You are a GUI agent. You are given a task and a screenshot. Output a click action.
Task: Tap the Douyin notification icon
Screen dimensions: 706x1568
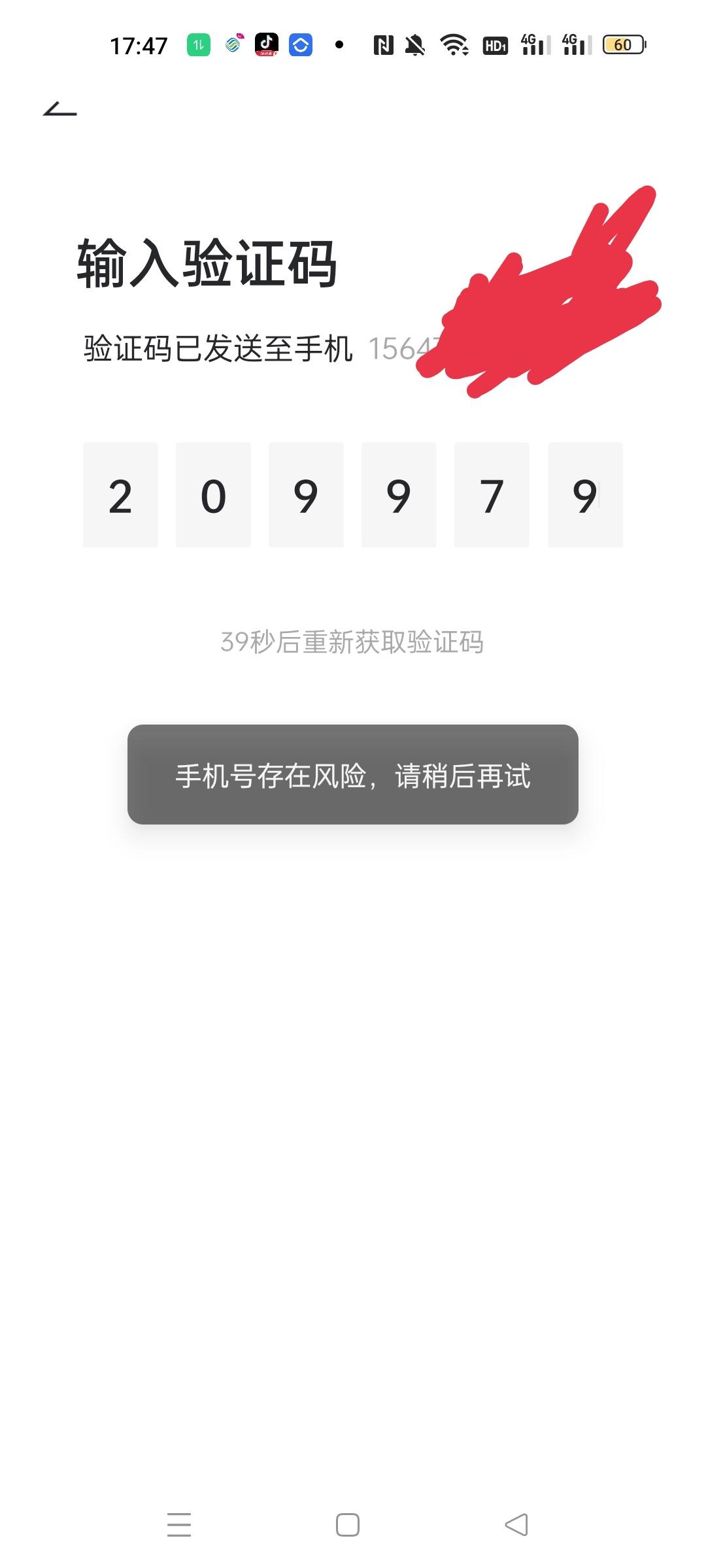coord(267,44)
